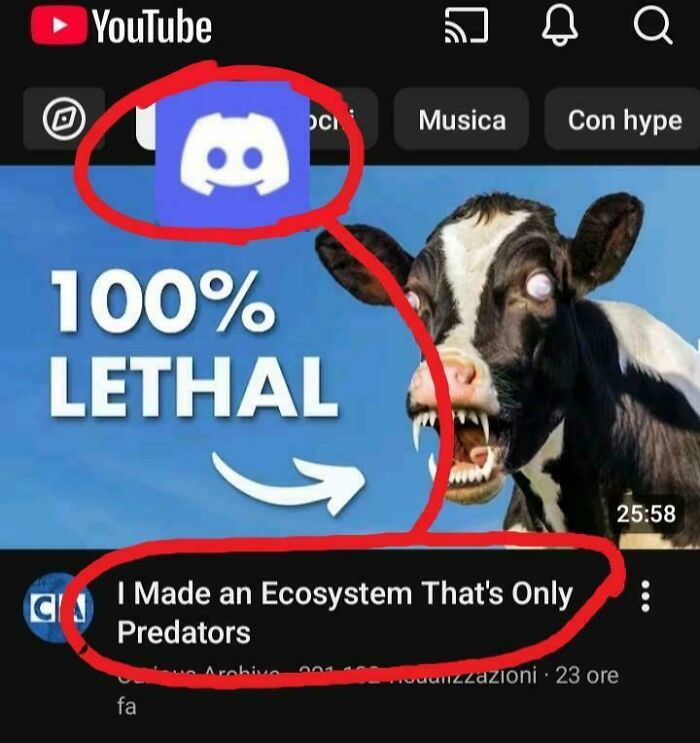This screenshot has height=743, width=700.
Task: Open YouTube search
Action: click(x=652, y=27)
